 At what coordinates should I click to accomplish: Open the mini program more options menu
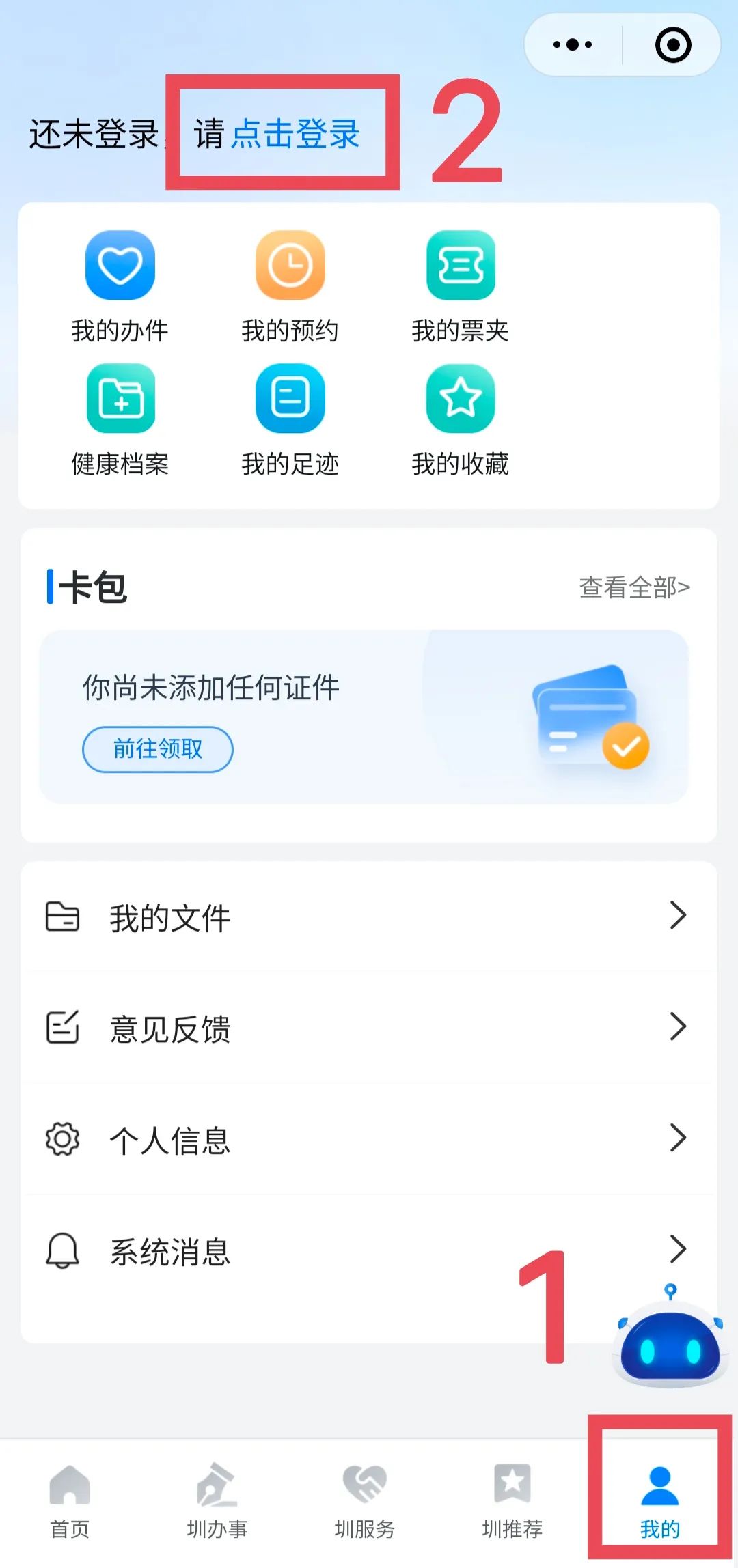coord(573,45)
